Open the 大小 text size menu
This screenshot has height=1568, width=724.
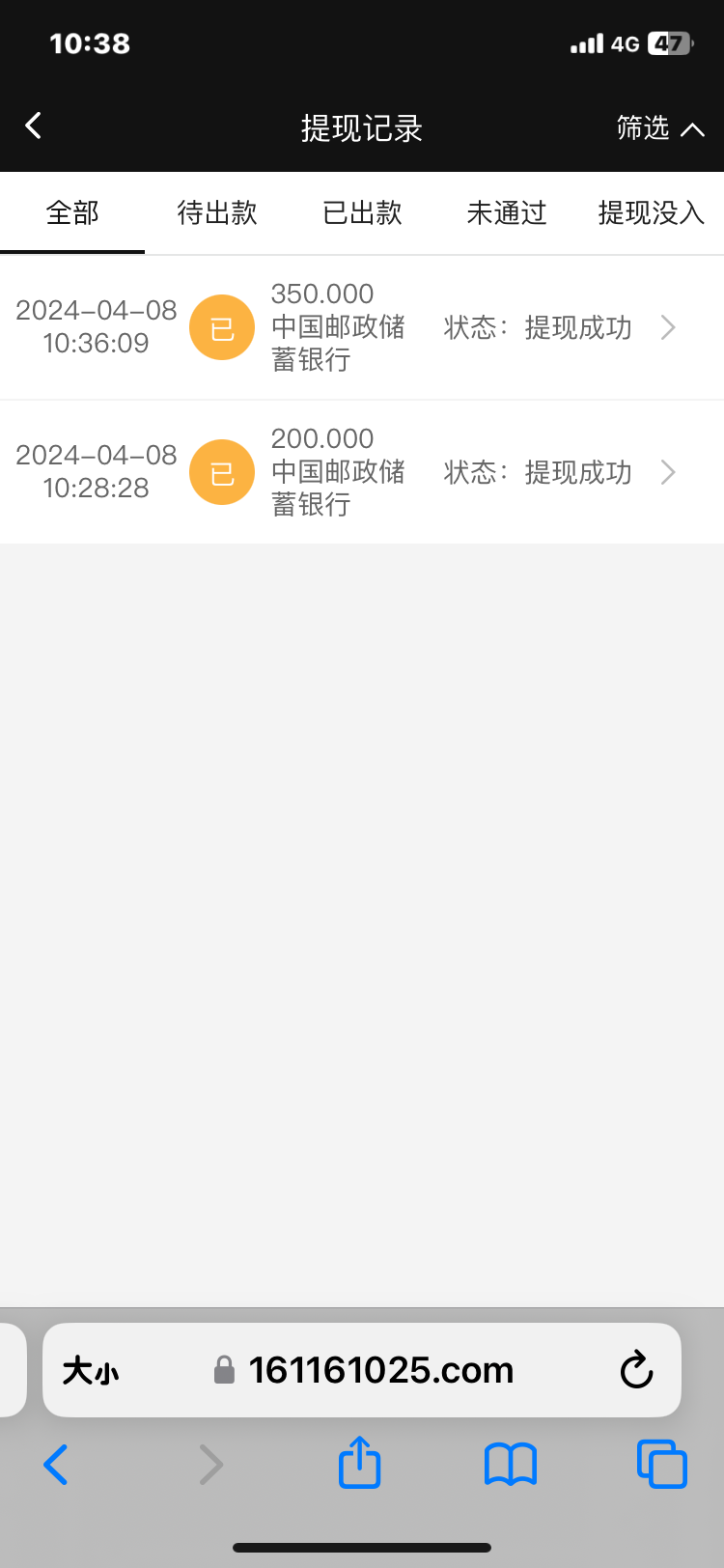tap(91, 1370)
